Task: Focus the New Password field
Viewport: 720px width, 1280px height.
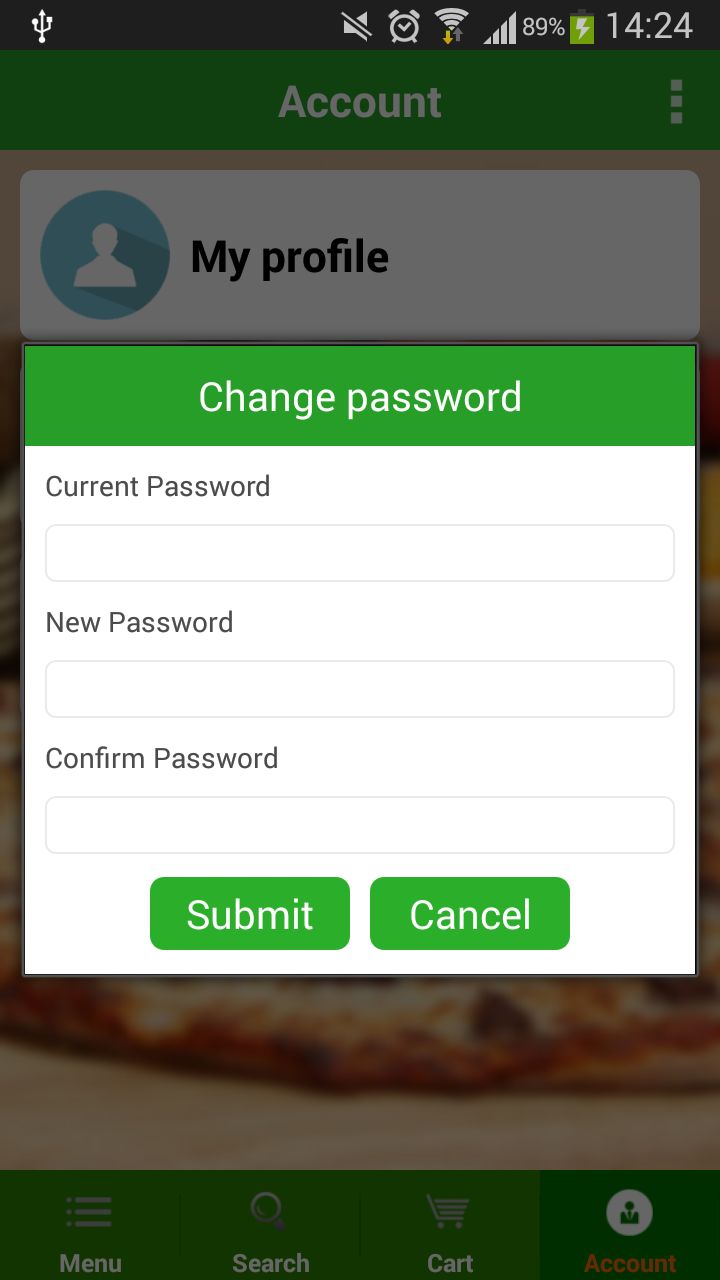Action: [360, 689]
